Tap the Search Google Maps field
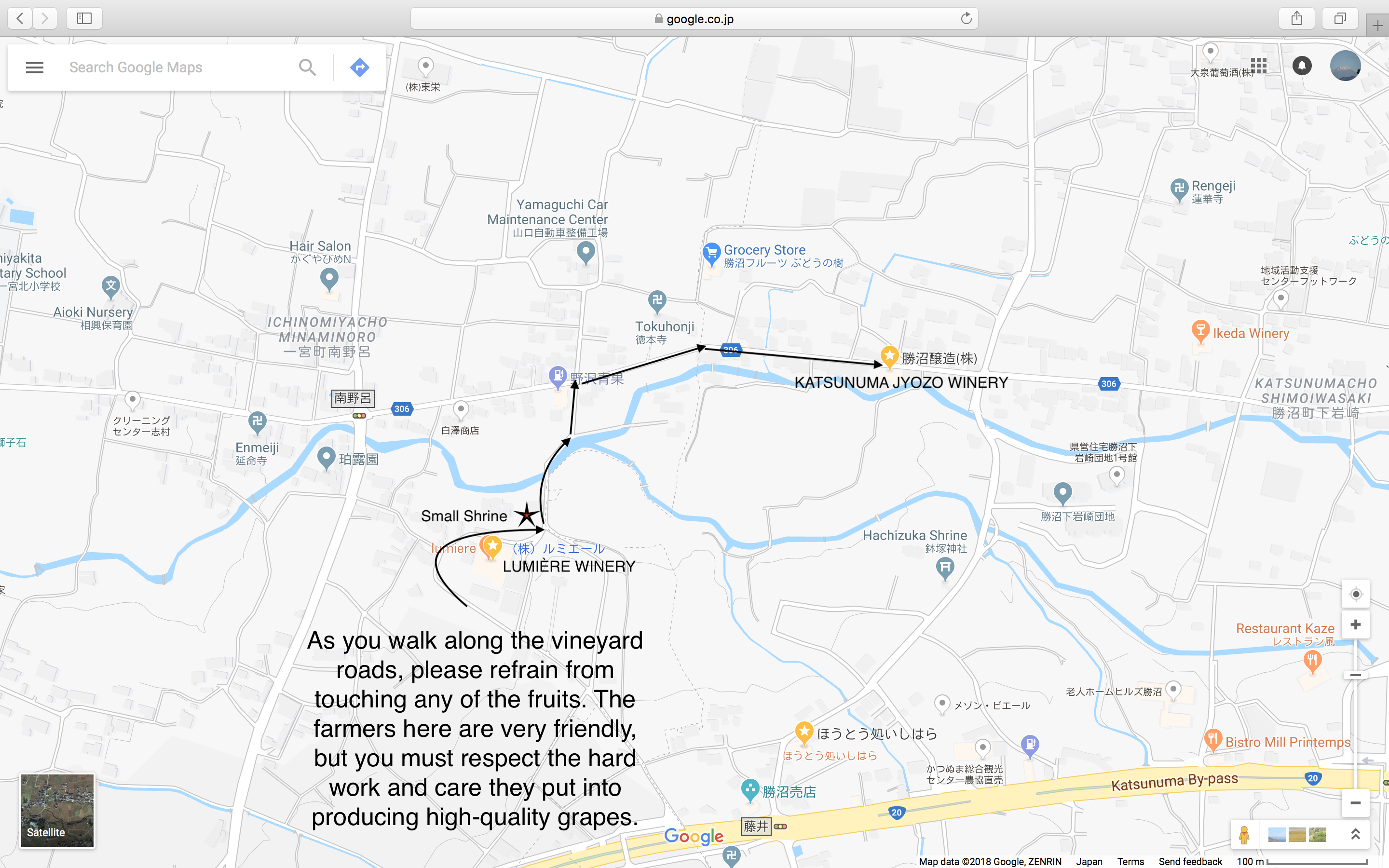This screenshot has width=1389, height=868. [172, 68]
